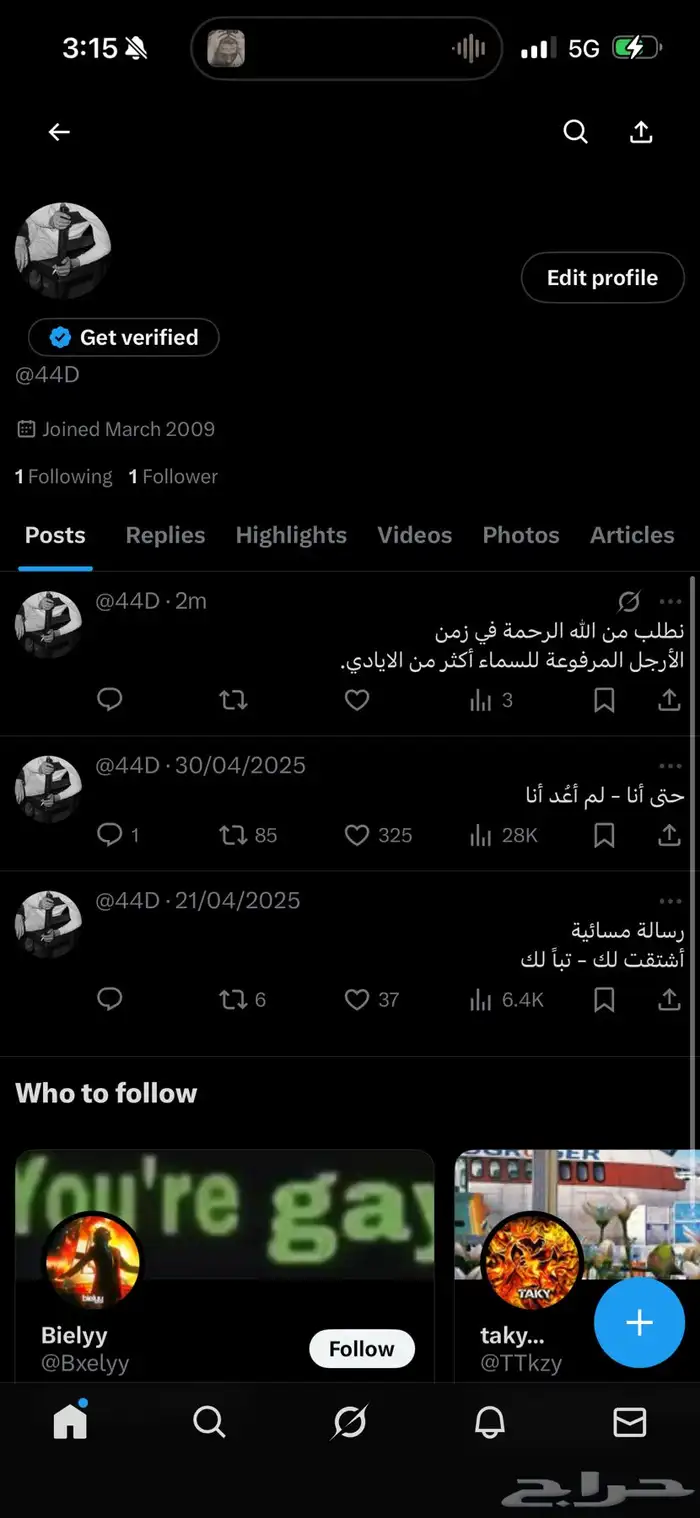Open the Videos tab
The width and height of the screenshot is (700, 1518).
(414, 535)
